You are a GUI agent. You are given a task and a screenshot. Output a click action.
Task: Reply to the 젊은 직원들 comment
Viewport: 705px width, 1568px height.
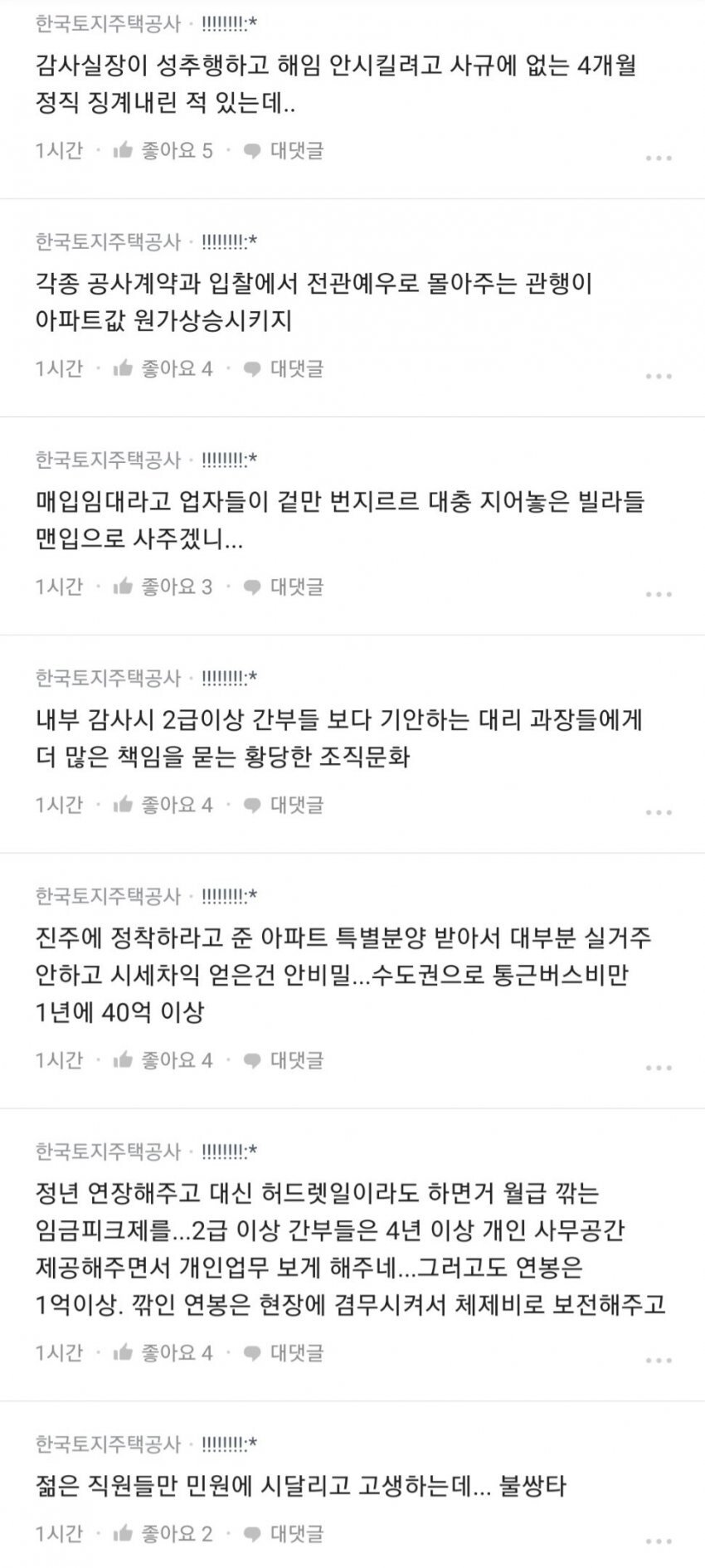283,1533
